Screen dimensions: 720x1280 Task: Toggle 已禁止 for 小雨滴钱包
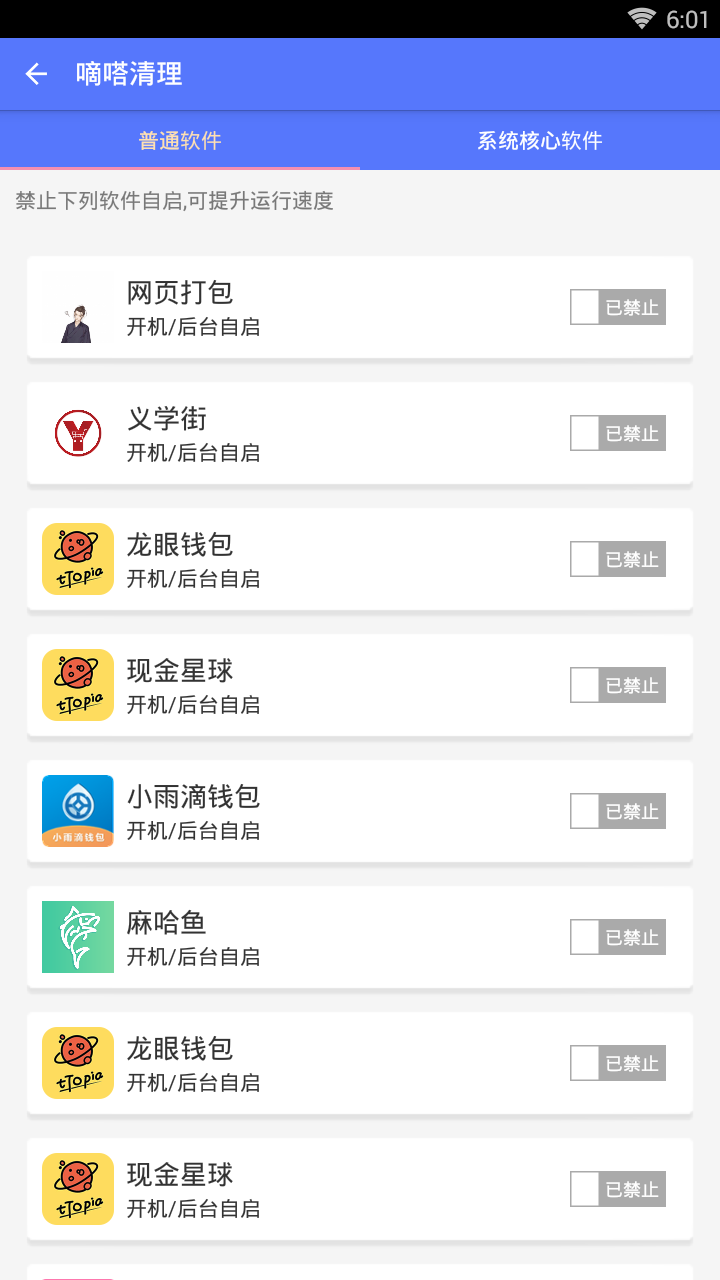(x=617, y=811)
